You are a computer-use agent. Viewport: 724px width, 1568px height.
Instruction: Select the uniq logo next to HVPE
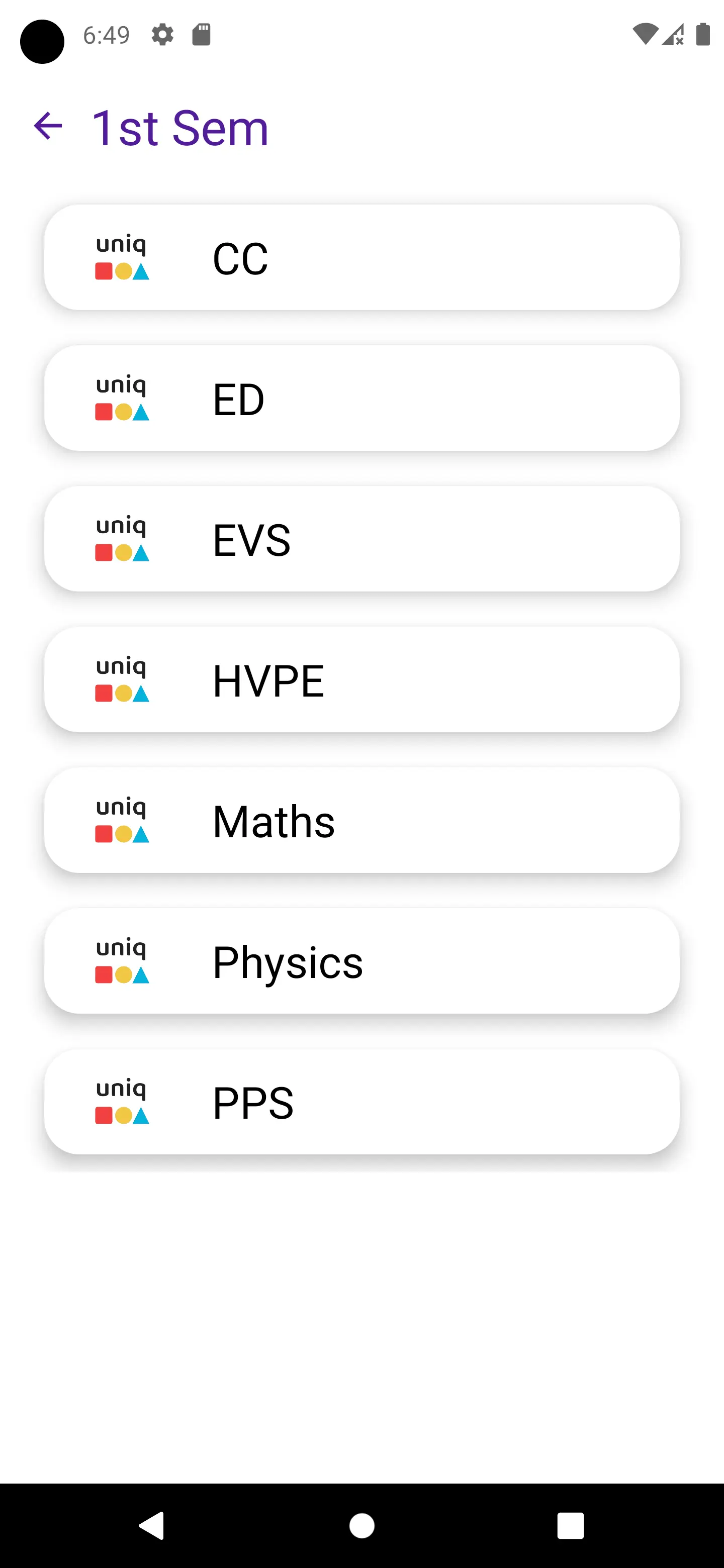pos(122,678)
